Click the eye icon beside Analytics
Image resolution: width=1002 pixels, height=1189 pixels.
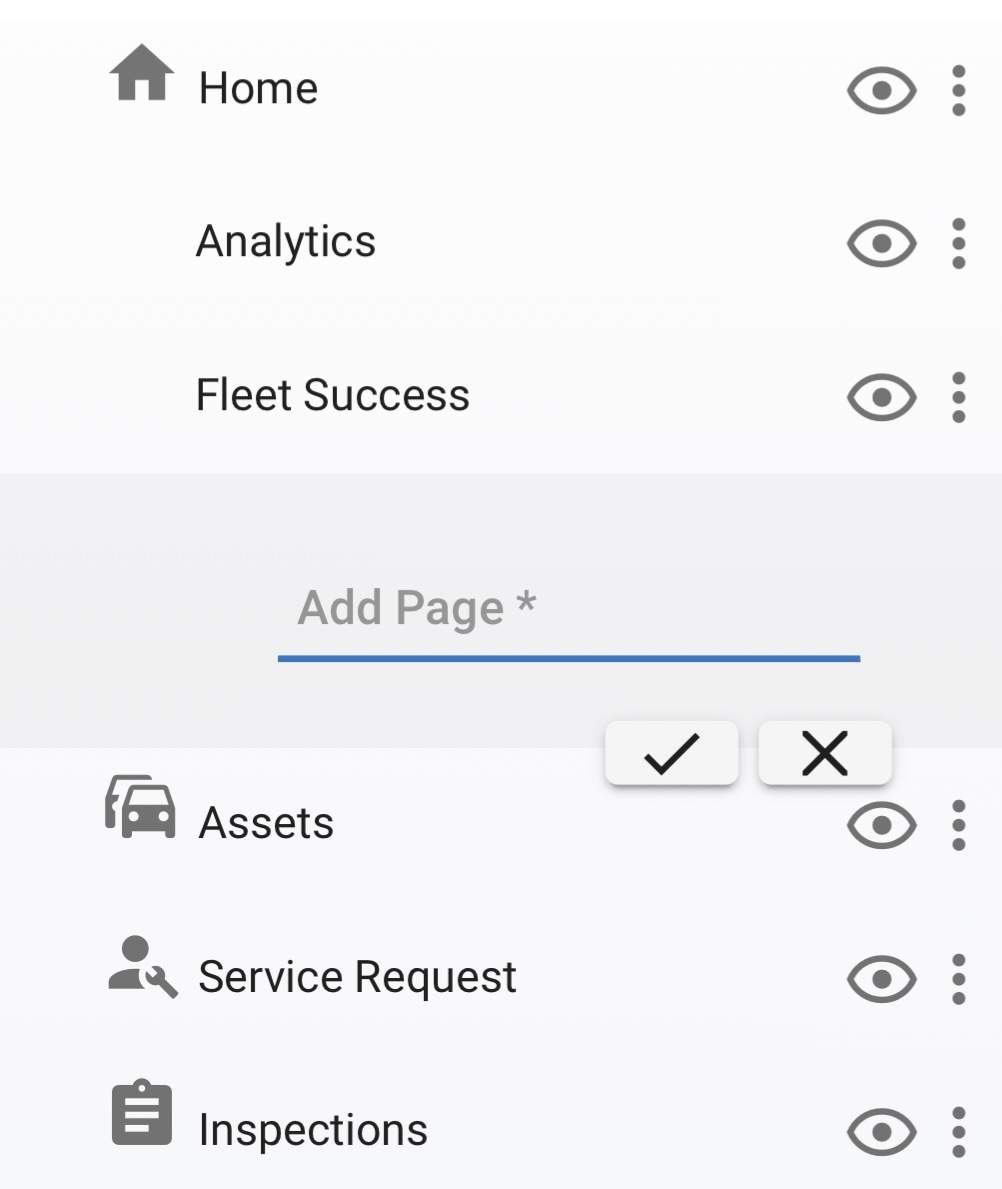point(880,241)
